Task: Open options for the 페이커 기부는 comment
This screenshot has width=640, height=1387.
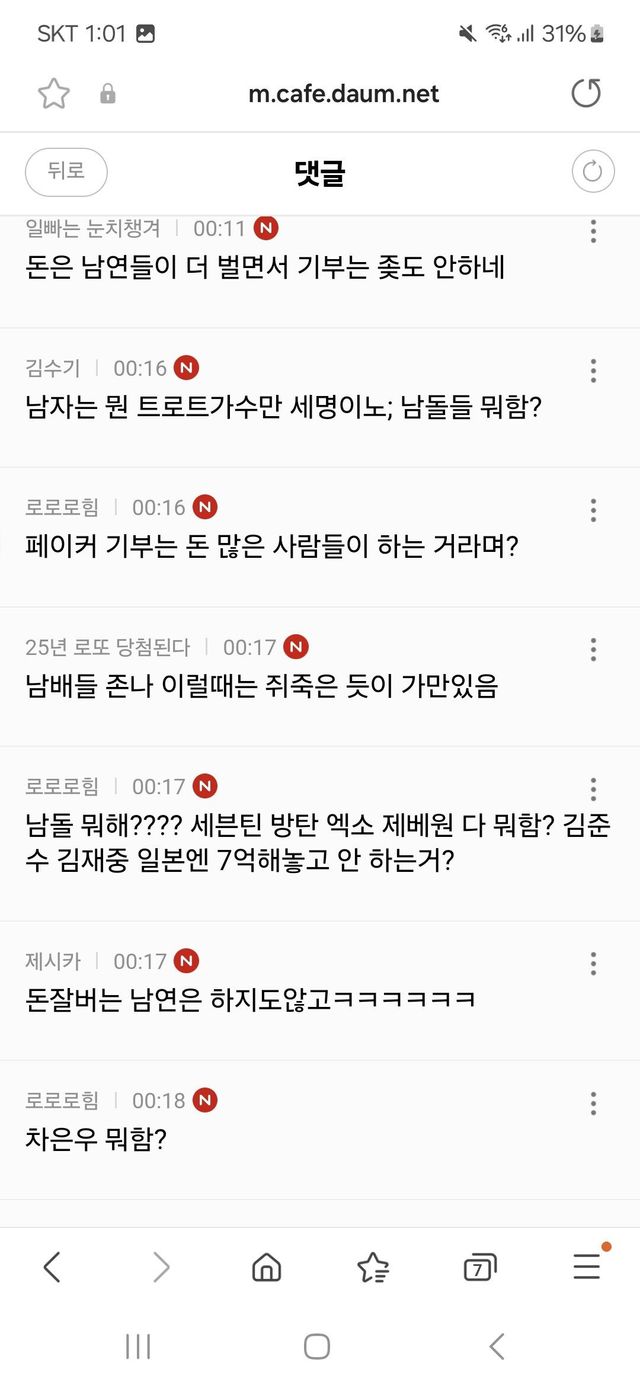Action: (593, 510)
